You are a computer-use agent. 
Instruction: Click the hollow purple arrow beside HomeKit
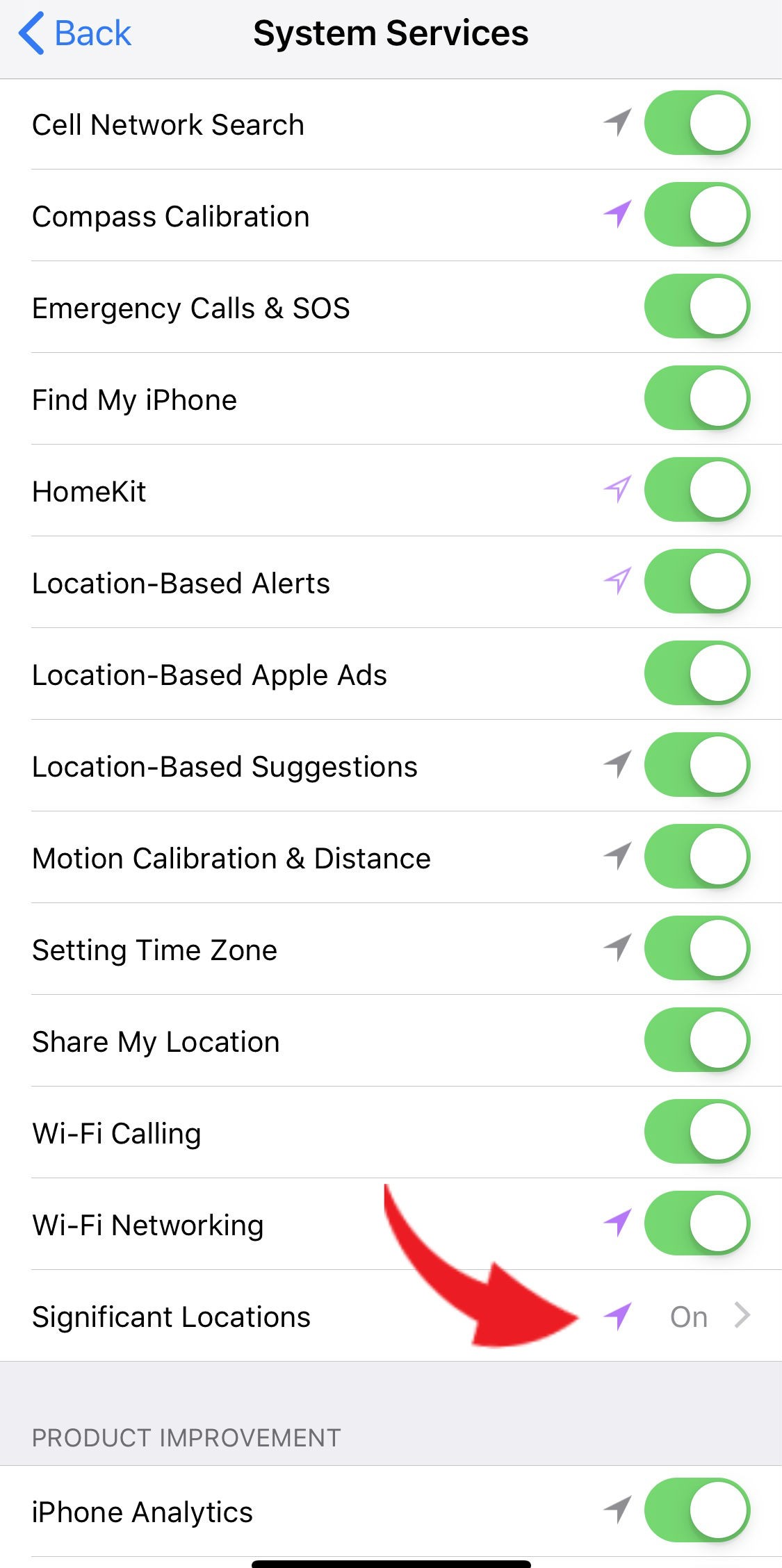pos(617,490)
